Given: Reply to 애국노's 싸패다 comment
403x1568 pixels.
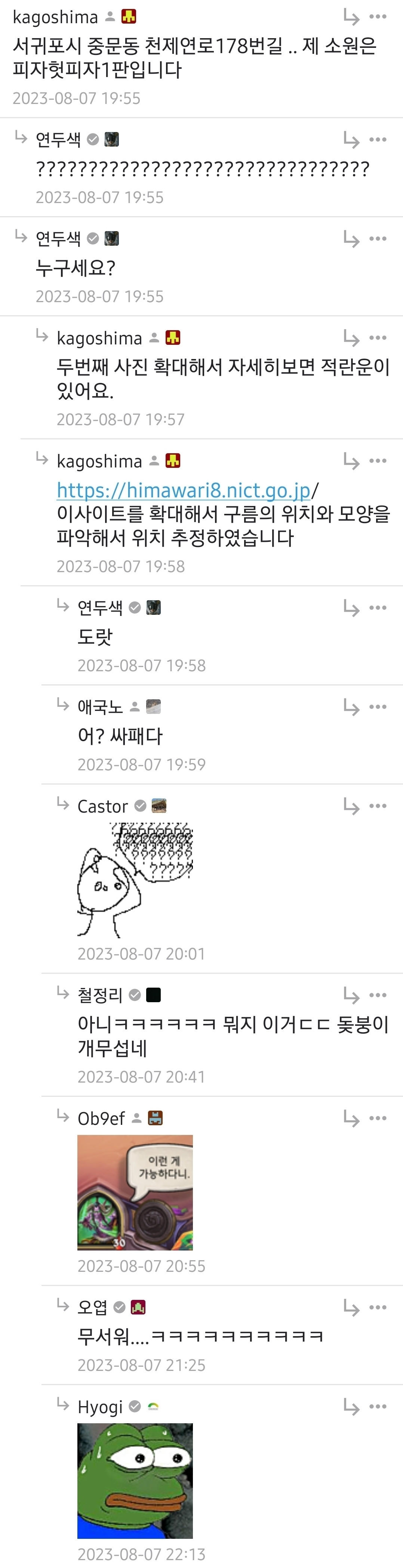Looking at the screenshot, I should pos(351,707).
